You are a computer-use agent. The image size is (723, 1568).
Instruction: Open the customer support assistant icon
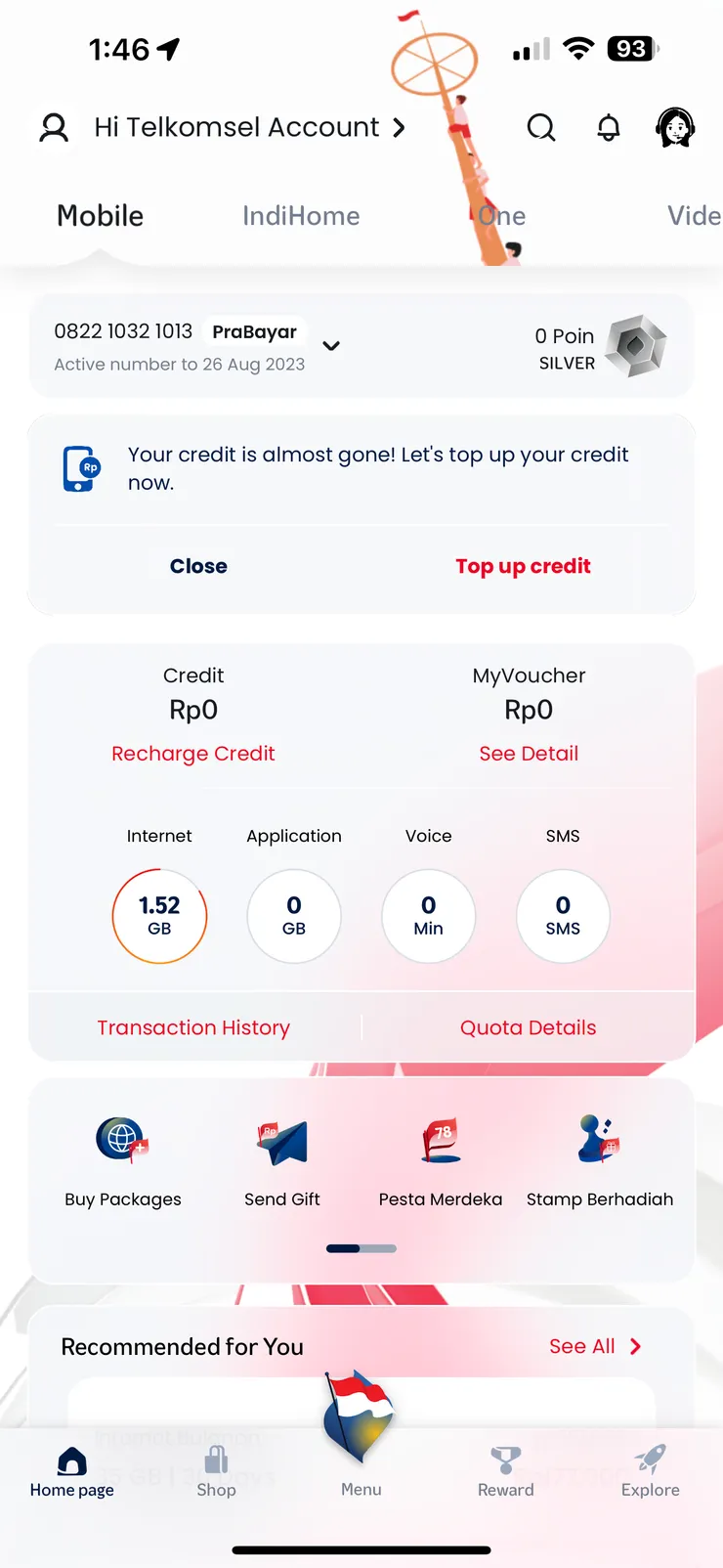point(675,128)
